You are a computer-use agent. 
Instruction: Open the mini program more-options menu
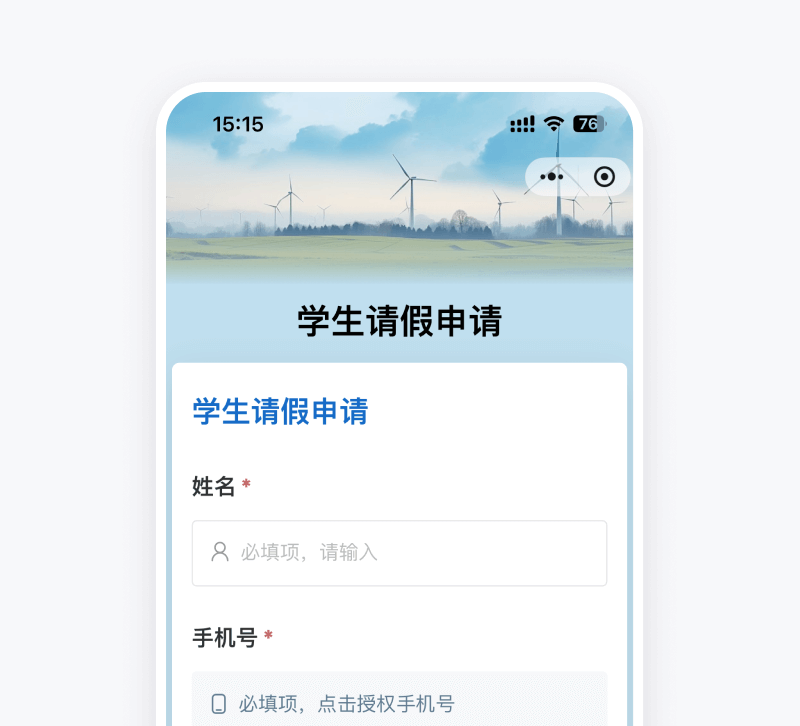click(x=552, y=177)
